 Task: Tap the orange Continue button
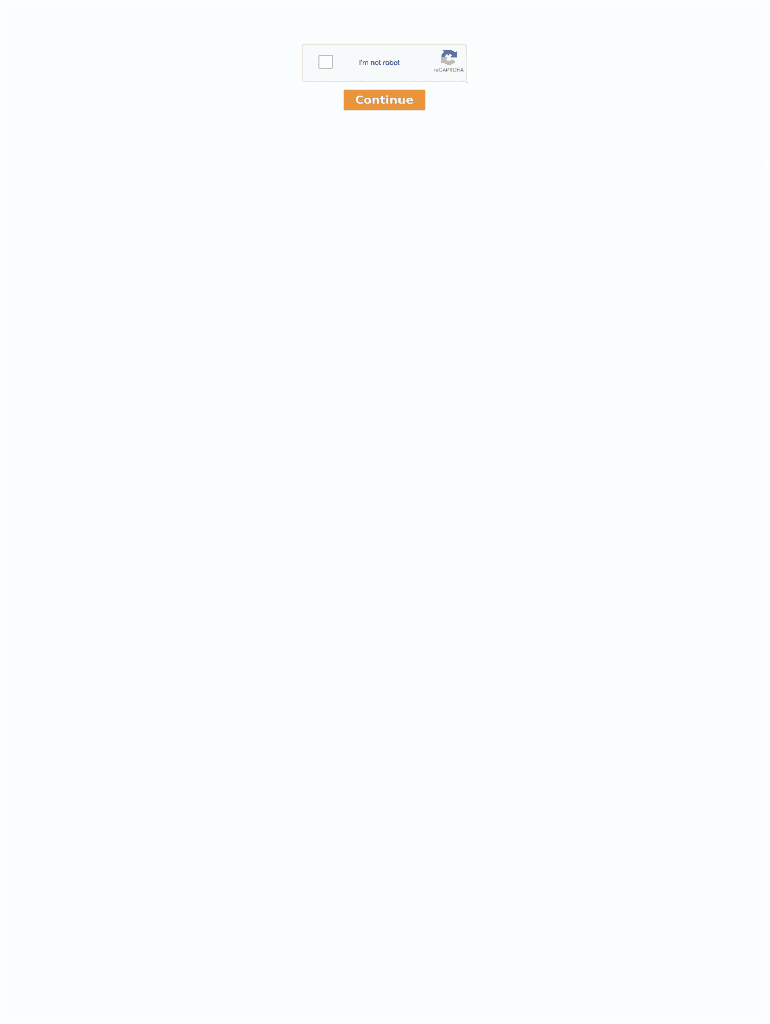click(384, 100)
